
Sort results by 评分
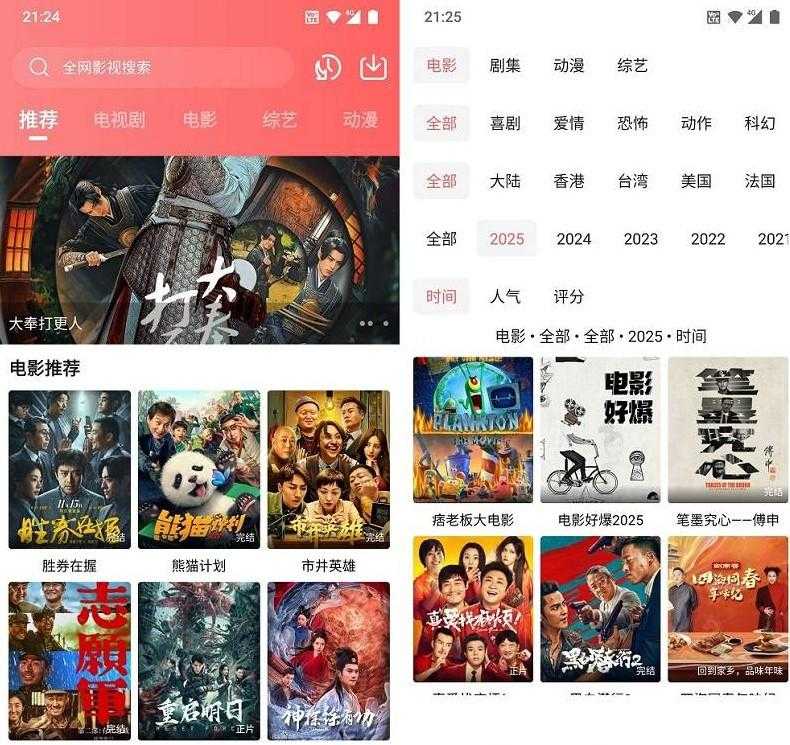(x=569, y=297)
